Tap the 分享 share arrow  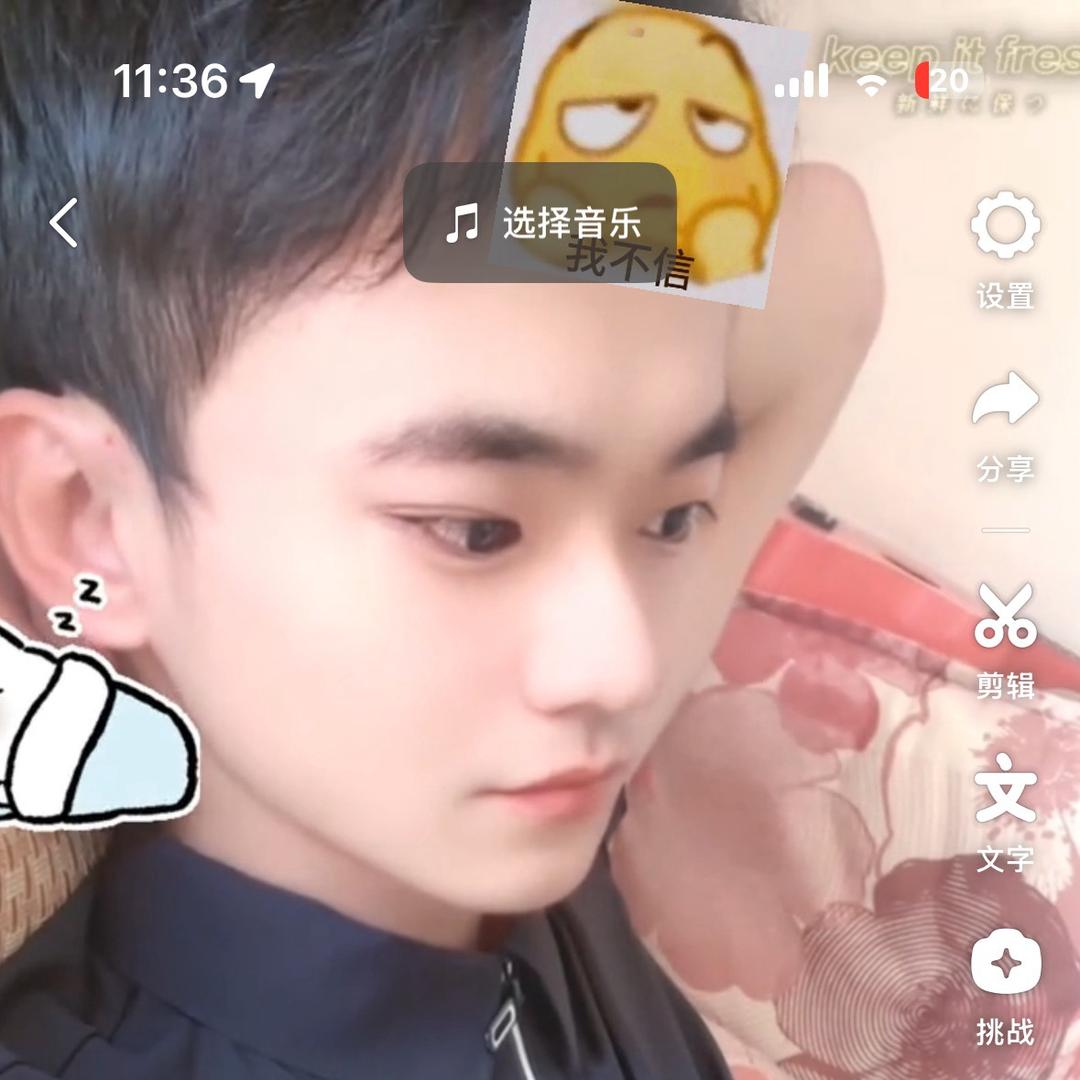[x=1005, y=400]
